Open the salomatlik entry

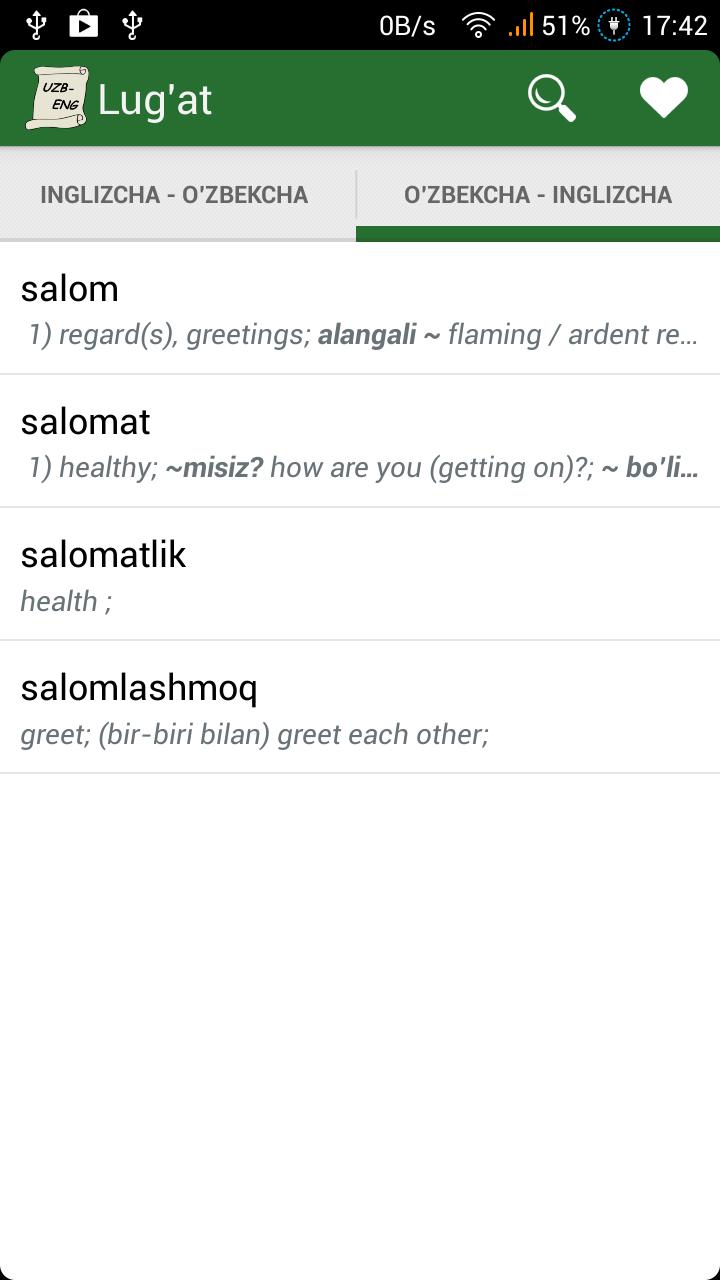click(360, 575)
